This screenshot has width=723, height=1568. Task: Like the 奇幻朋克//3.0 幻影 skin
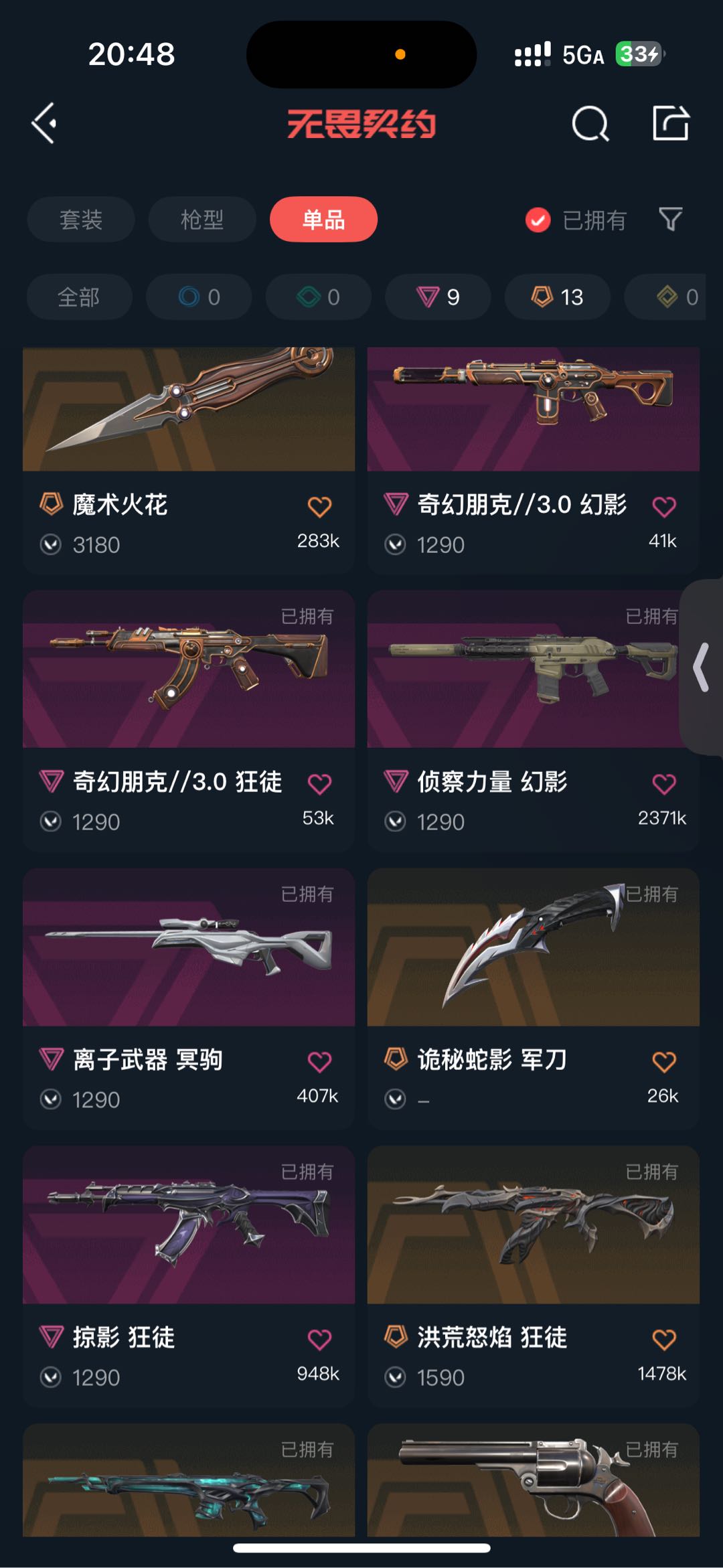(x=664, y=507)
